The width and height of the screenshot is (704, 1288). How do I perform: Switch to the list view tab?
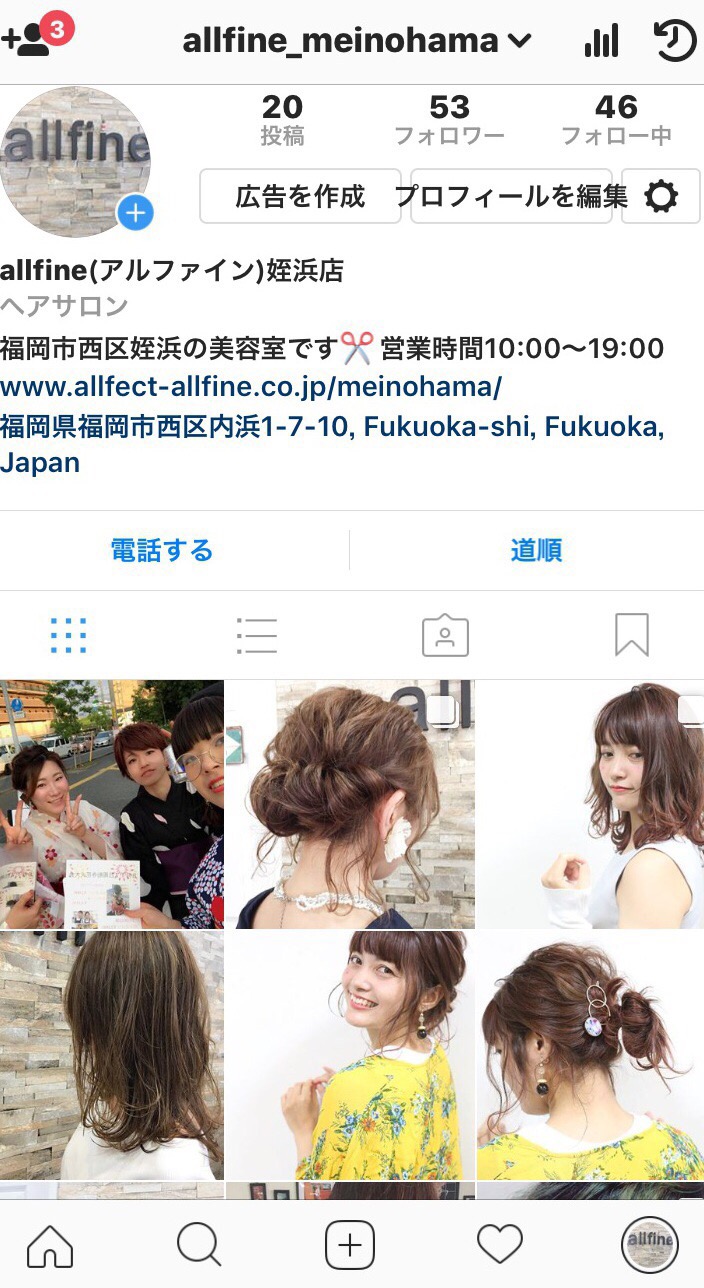point(256,635)
